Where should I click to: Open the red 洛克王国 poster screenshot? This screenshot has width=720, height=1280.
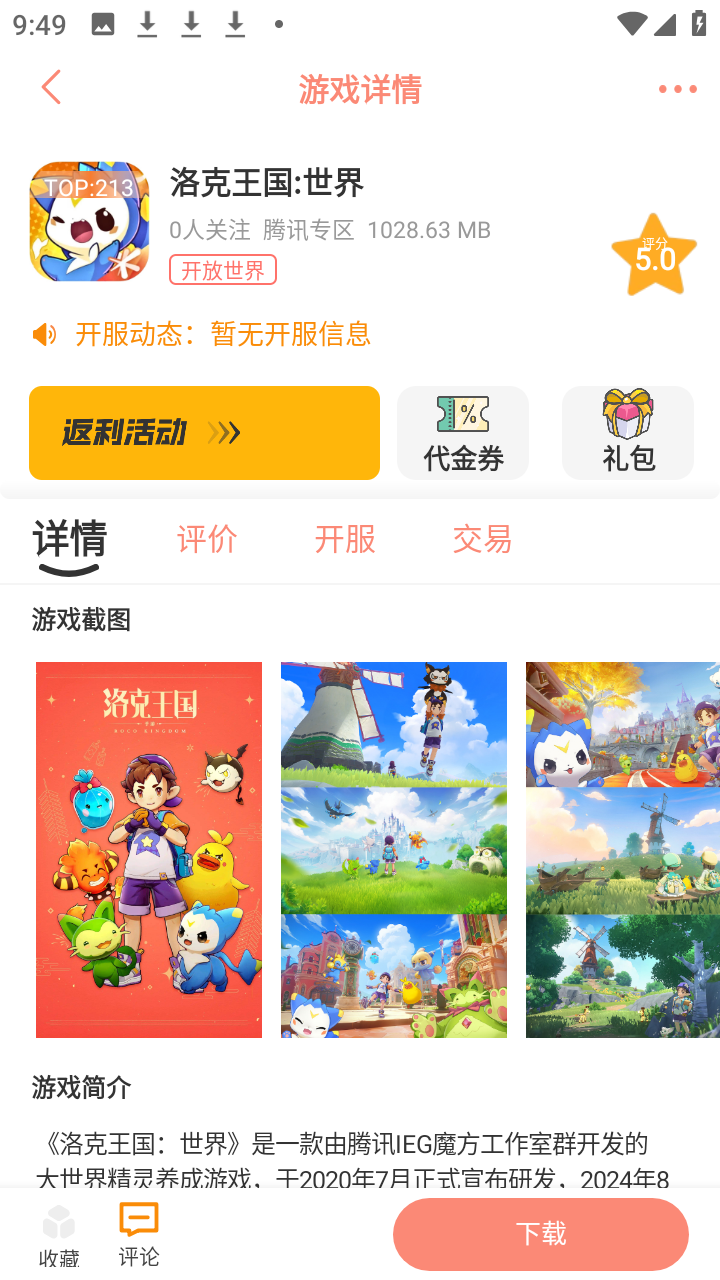[148, 848]
